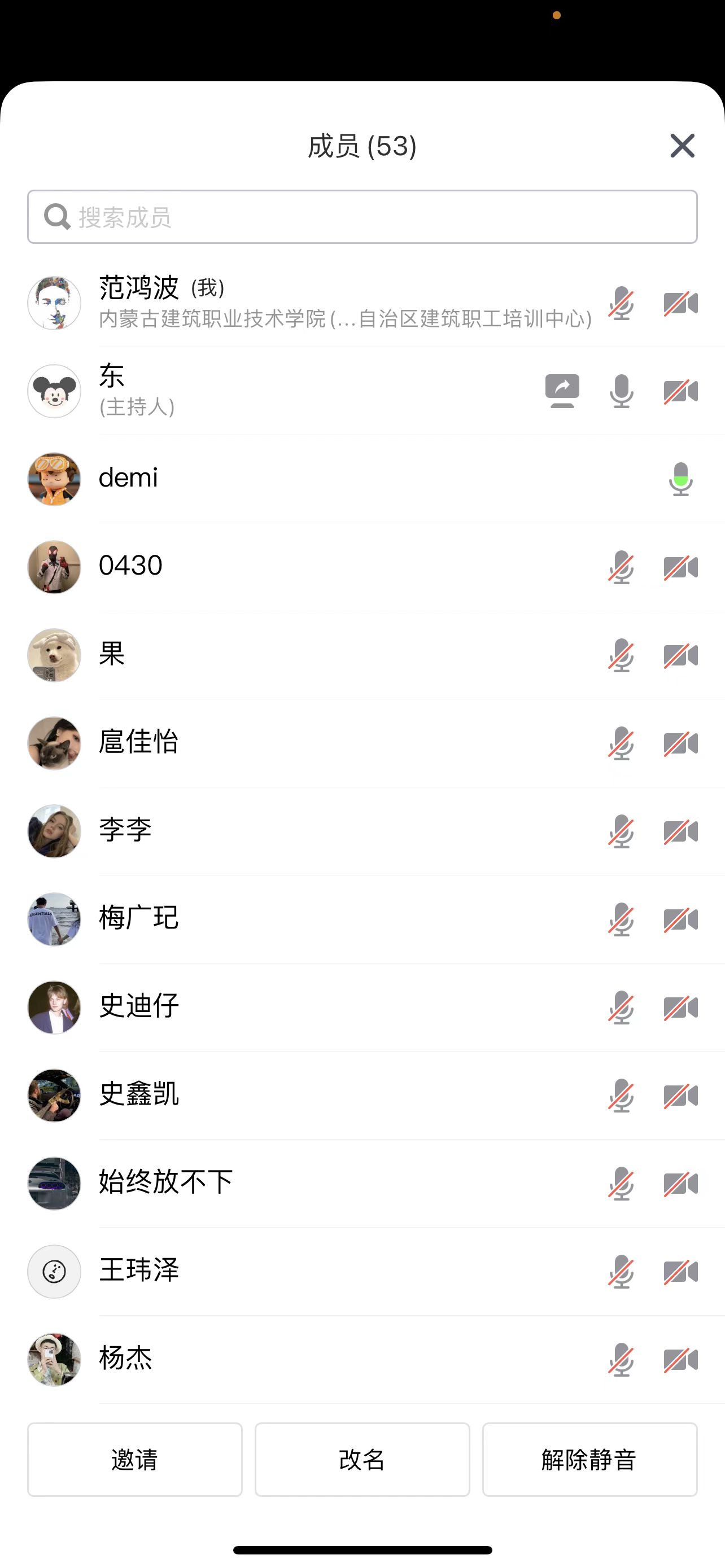Select member 王玮泽
Screen dimensions: 725x1568
pos(304,1271)
